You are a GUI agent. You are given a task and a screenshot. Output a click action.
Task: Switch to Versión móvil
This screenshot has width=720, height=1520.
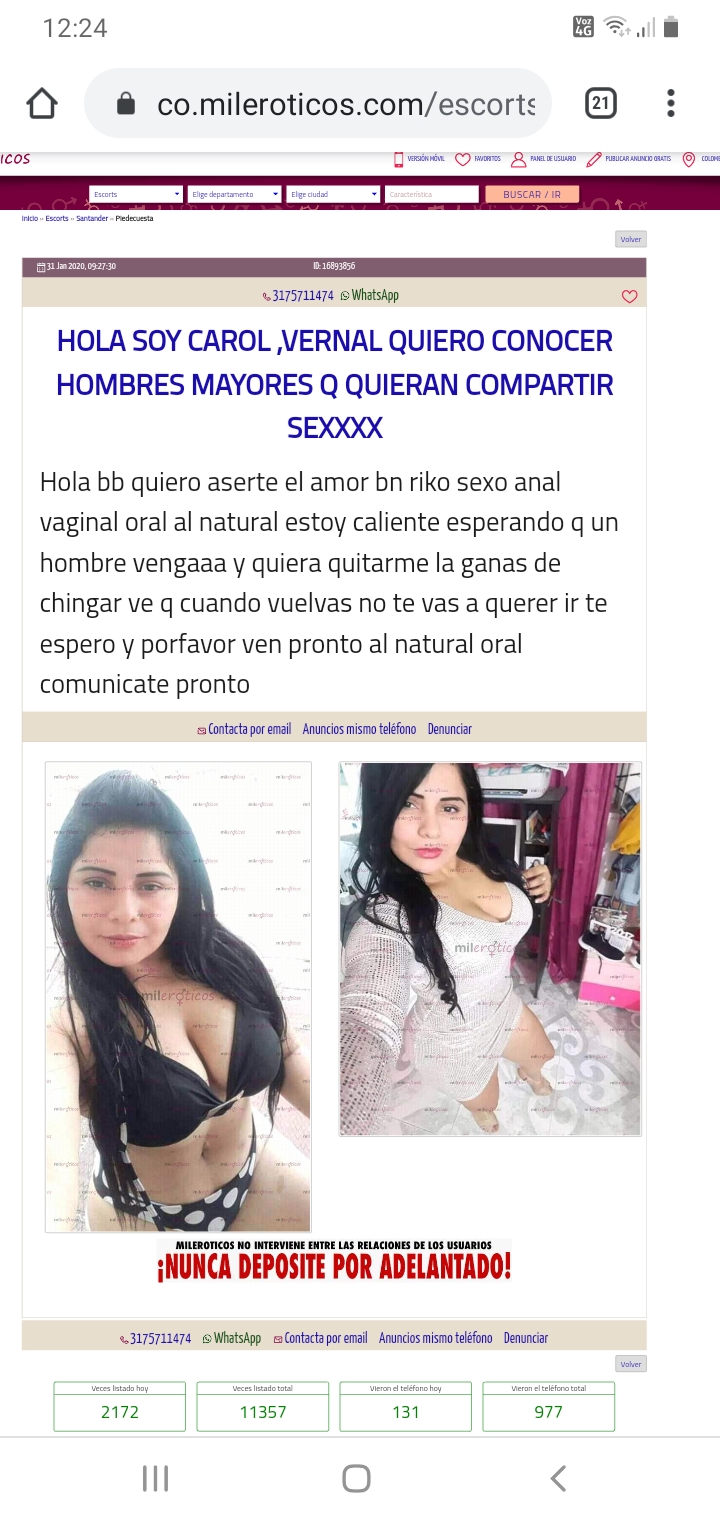419,159
